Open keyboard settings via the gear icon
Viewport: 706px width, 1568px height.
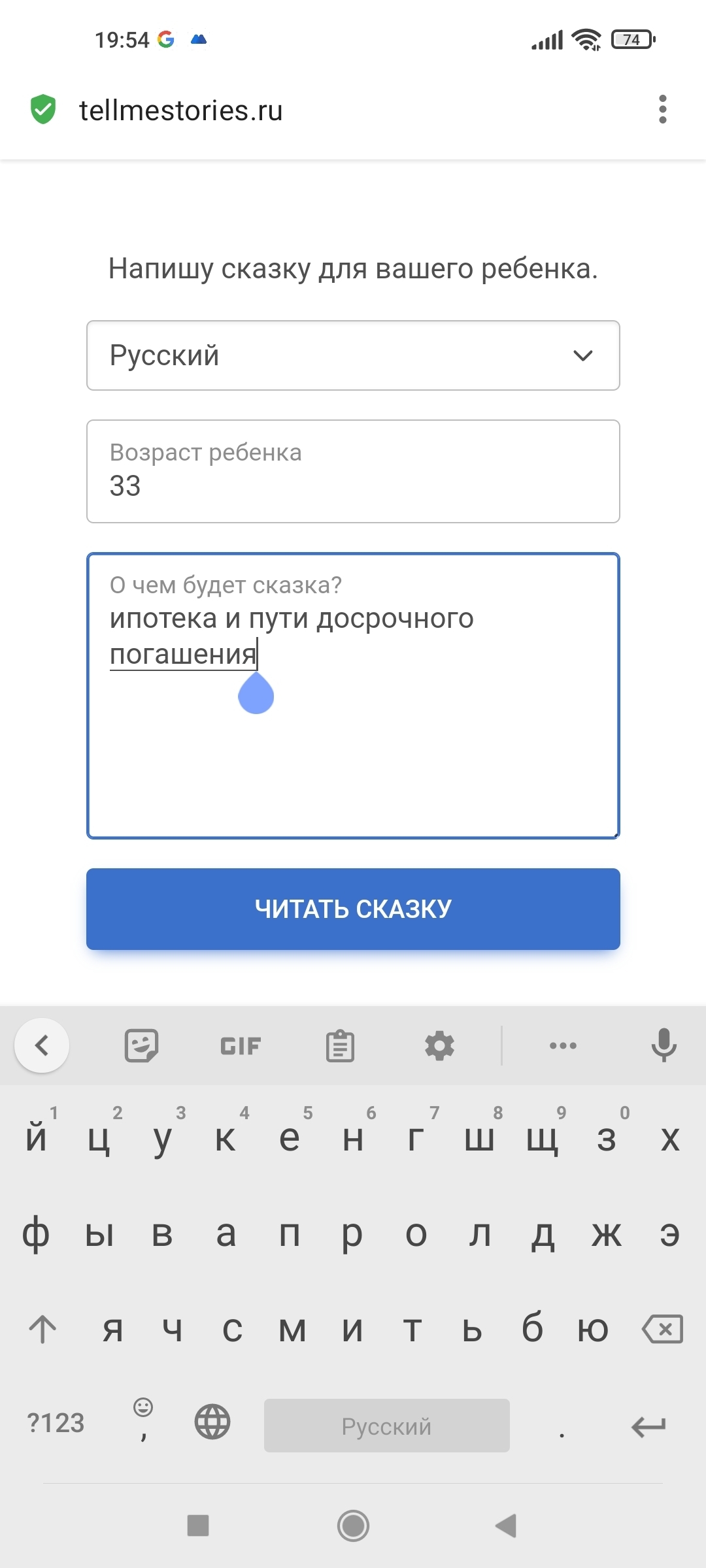(x=439, y=1045)
